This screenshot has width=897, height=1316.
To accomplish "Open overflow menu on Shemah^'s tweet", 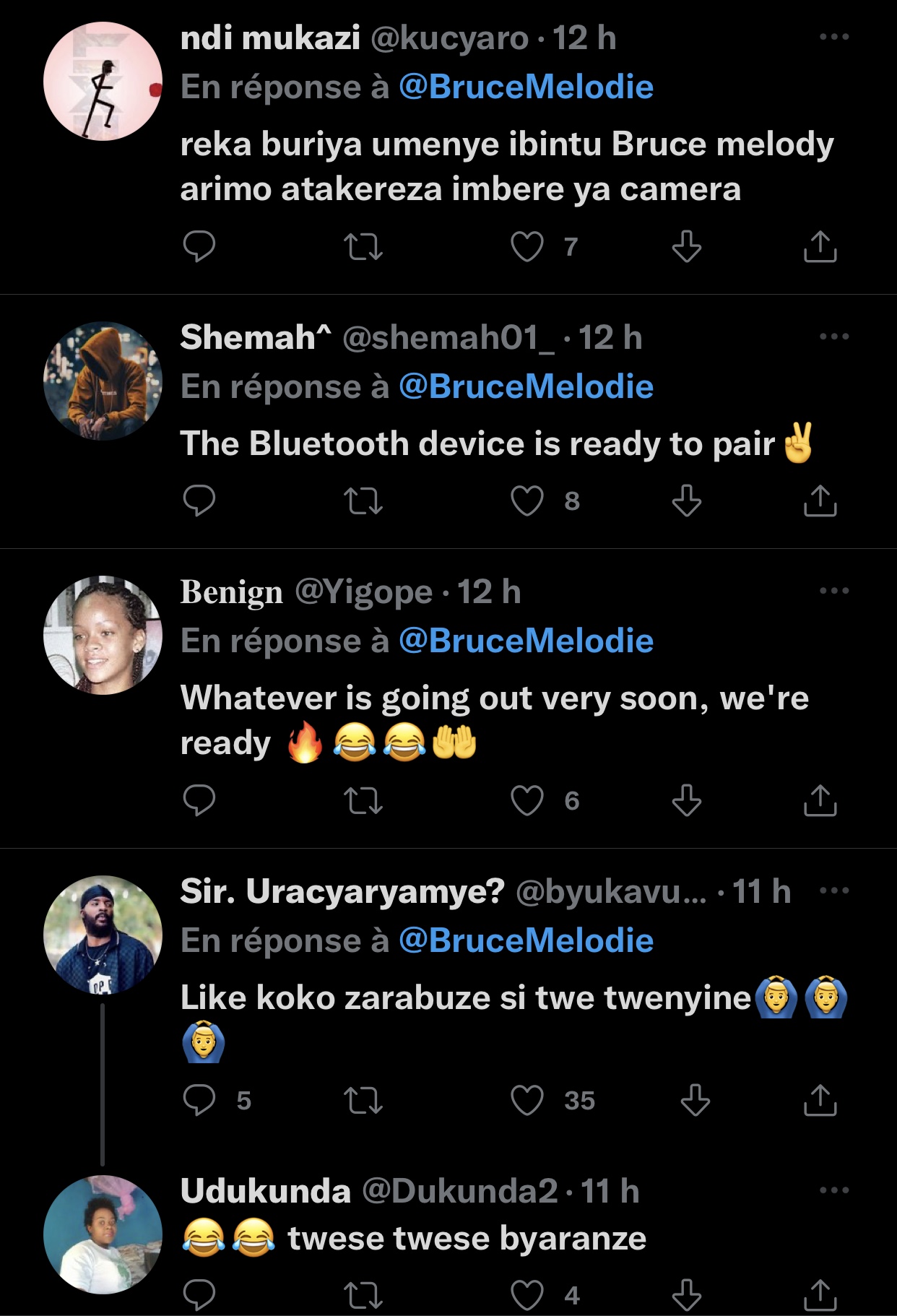I will [834, 337].
